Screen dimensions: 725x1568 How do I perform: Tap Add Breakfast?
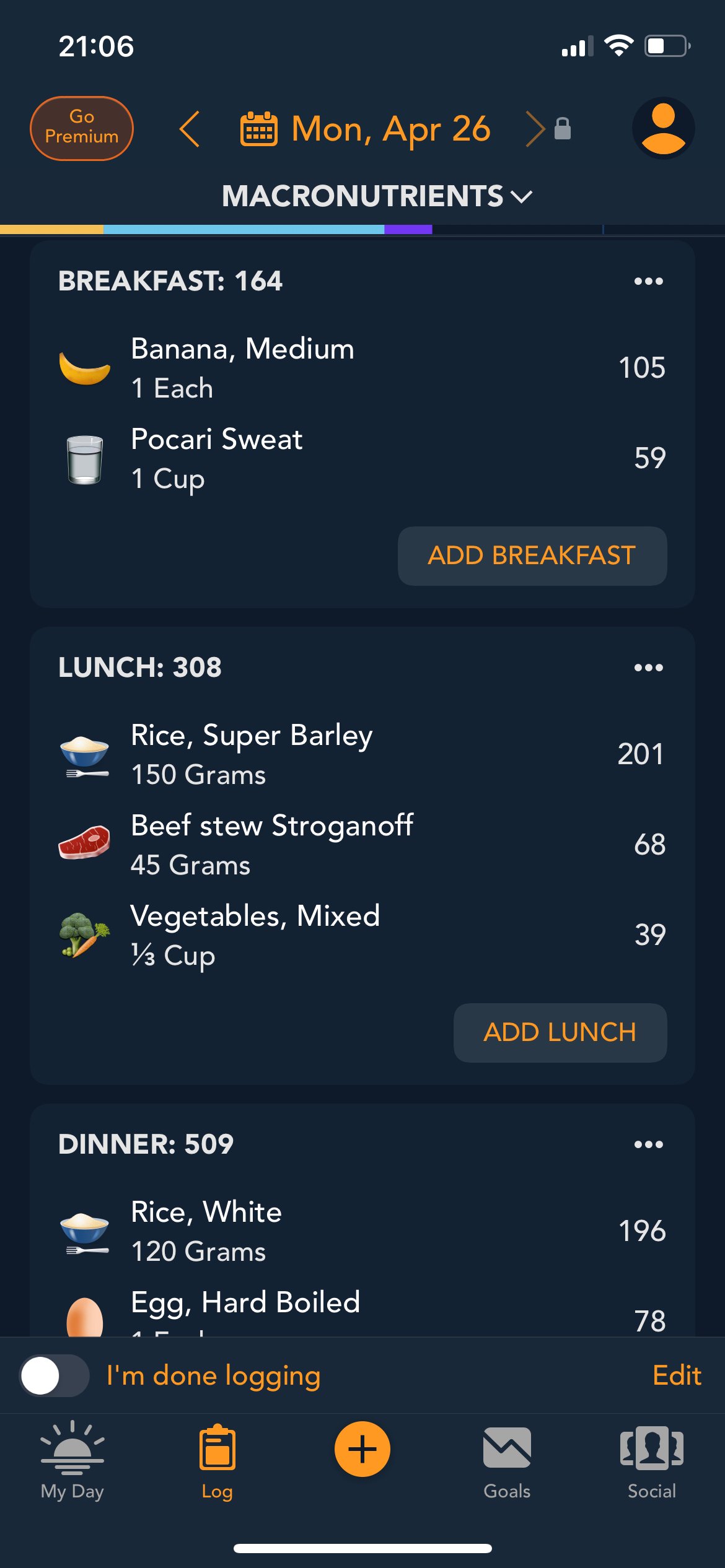532,555
